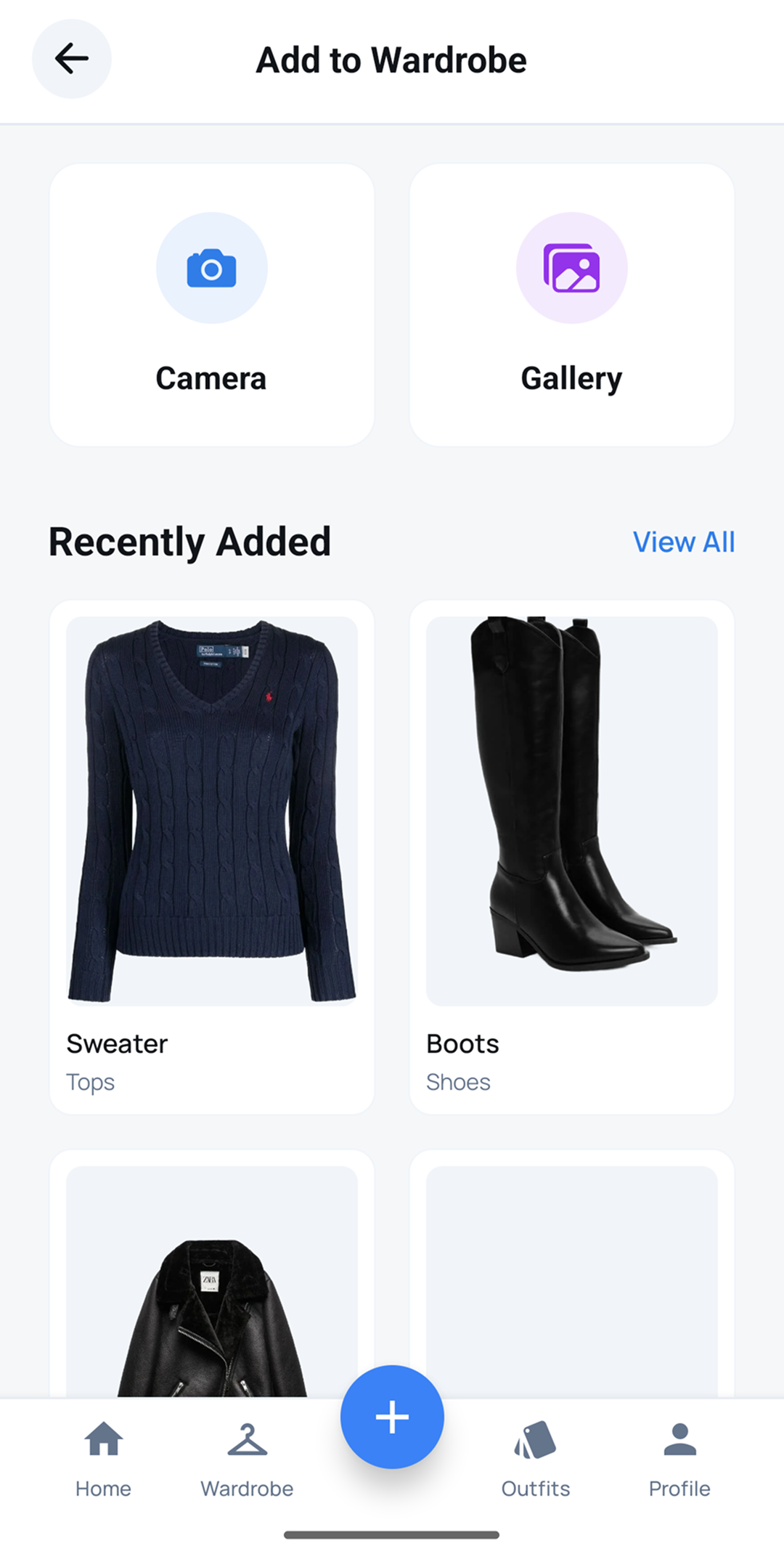This screenshot has width=784, height=1559.
Task: Tap the back arrow on Add to Wardrobe
Action: (70, 60)
